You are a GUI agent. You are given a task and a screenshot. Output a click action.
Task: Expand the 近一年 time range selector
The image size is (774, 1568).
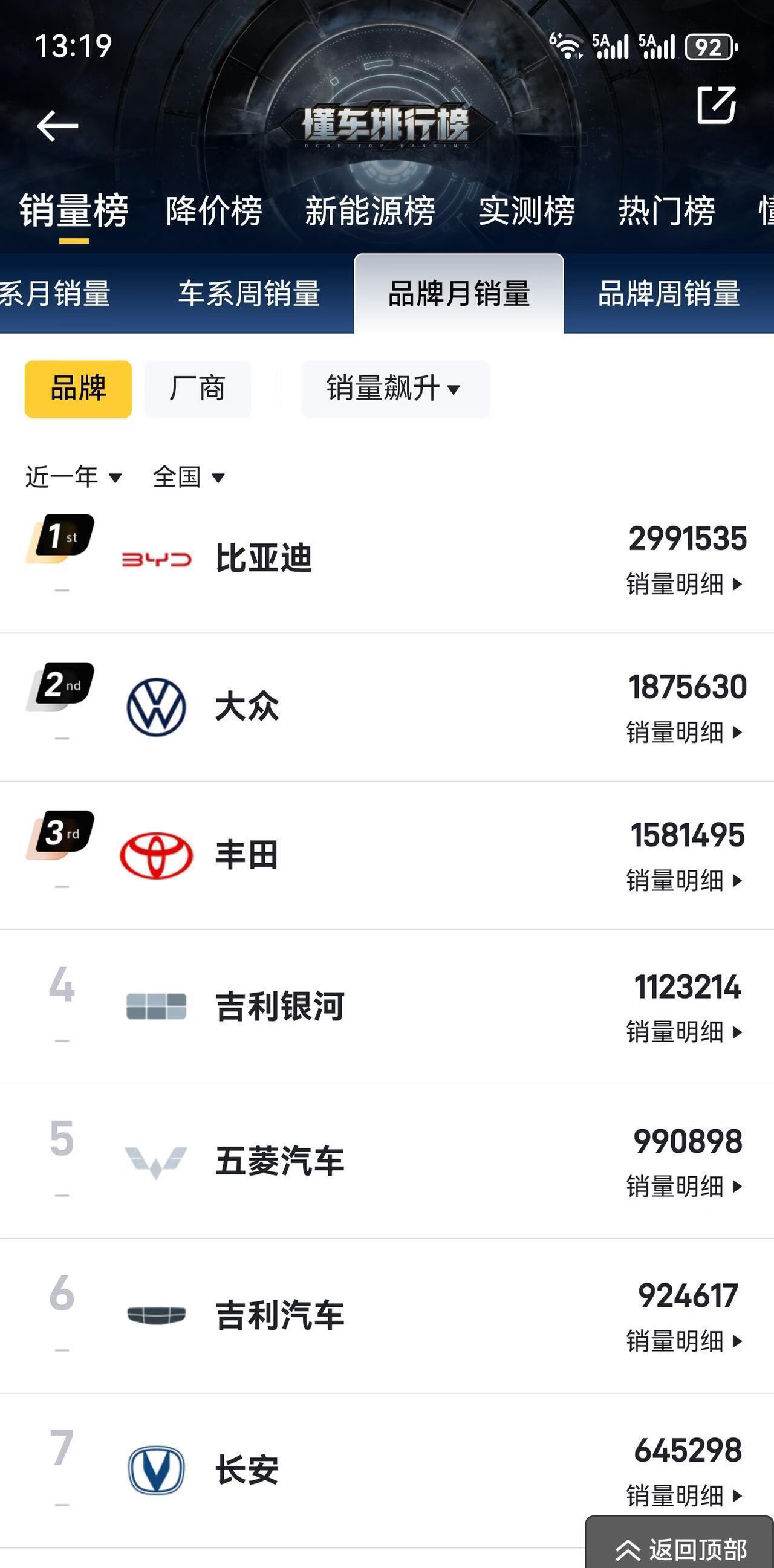tap(72, 478)
